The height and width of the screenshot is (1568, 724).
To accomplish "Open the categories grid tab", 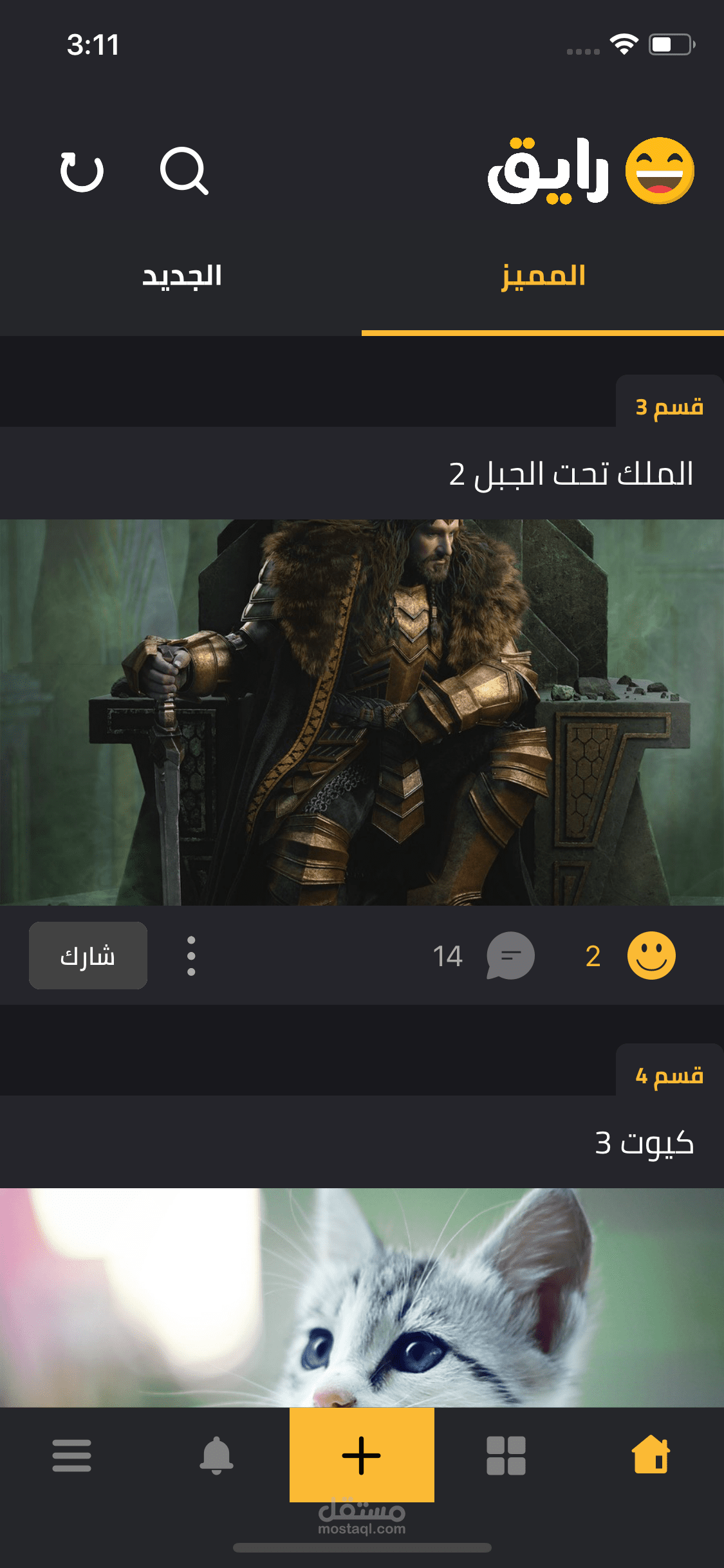I will pyautogui.click(x=506, y=1455).
